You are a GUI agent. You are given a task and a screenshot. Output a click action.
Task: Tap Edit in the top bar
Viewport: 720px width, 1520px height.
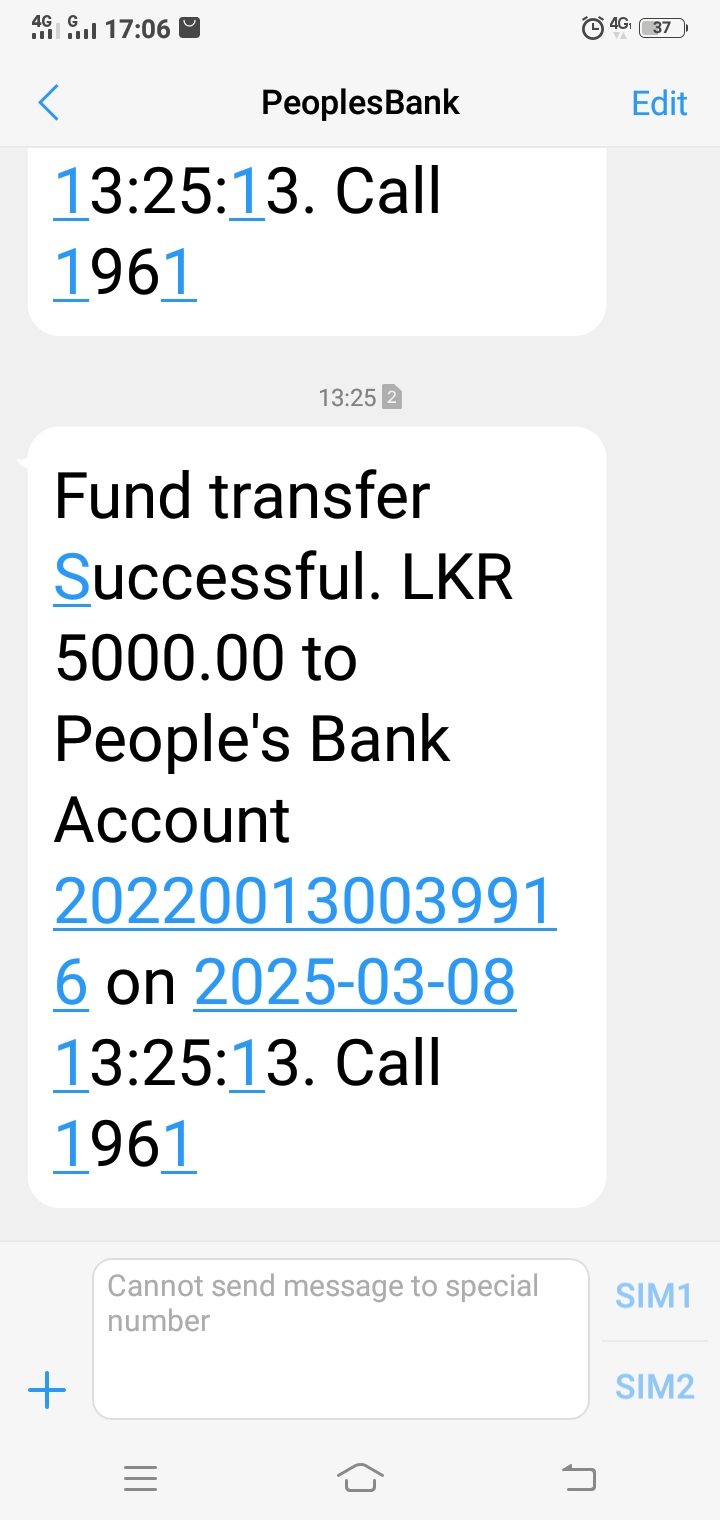659,103
